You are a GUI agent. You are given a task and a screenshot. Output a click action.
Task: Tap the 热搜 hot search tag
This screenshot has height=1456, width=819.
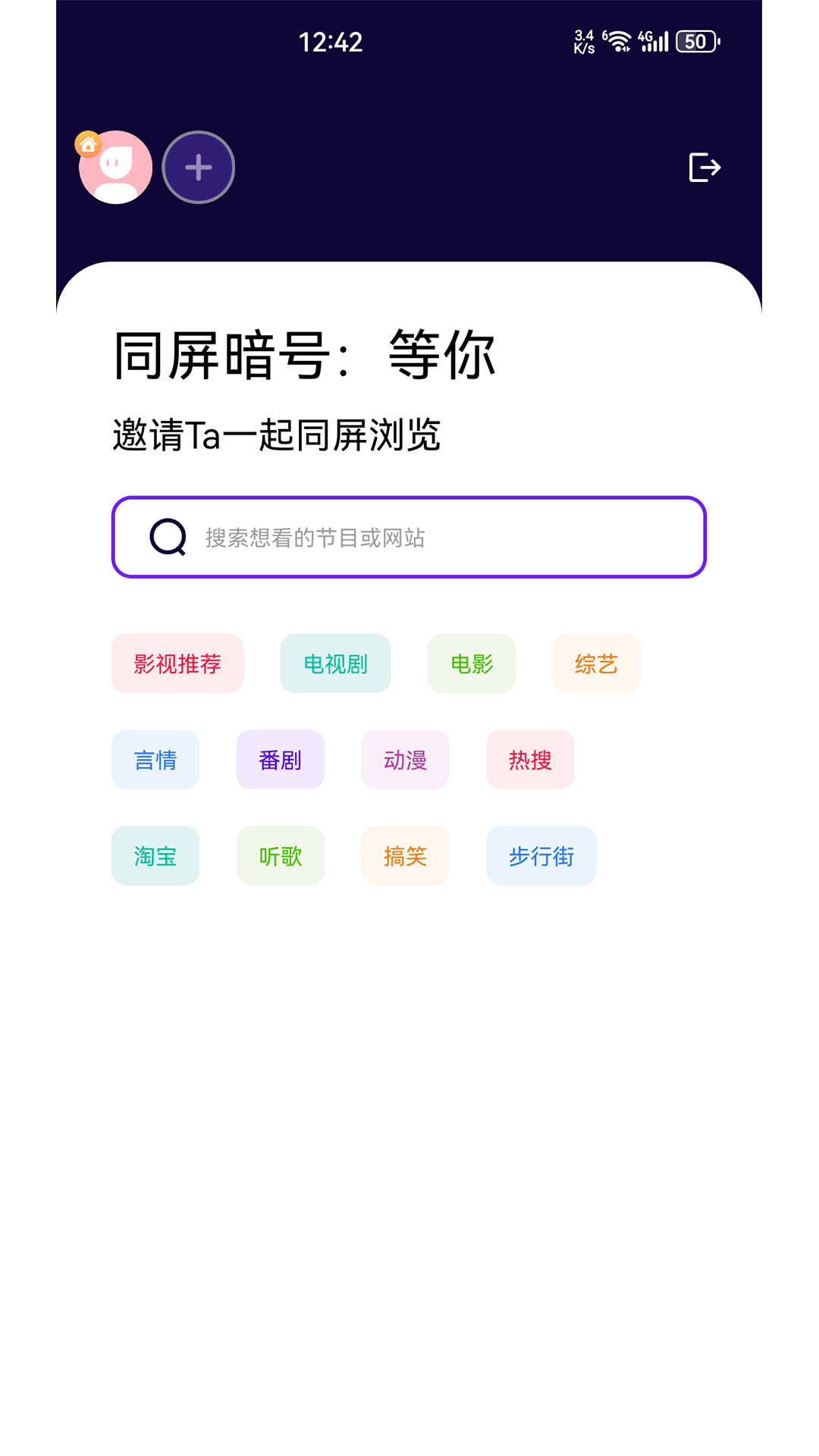(x=529, y=760)
